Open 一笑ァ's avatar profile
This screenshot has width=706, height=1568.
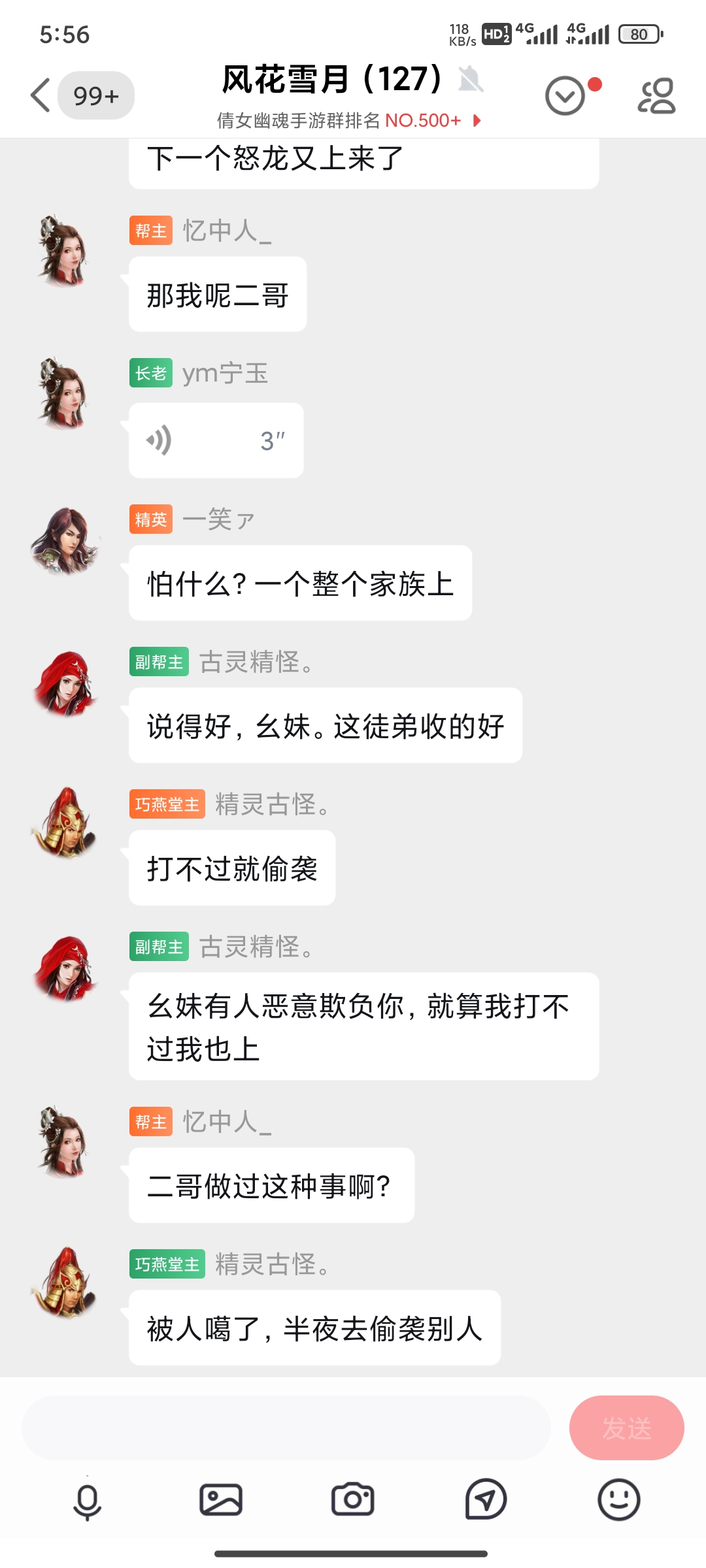pos(64,541)
